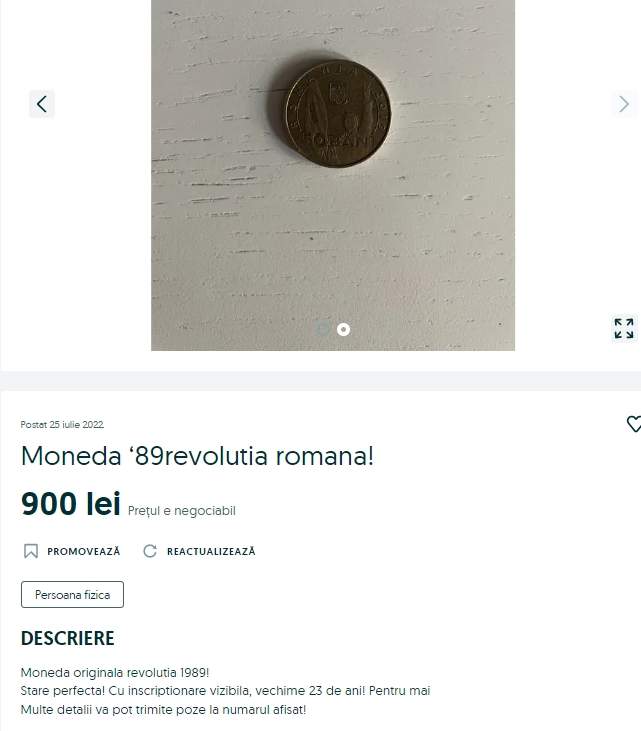Expand the photo to fullscreen
The height and width of the screenshot is (731, 641).
(x=624, y=328)
